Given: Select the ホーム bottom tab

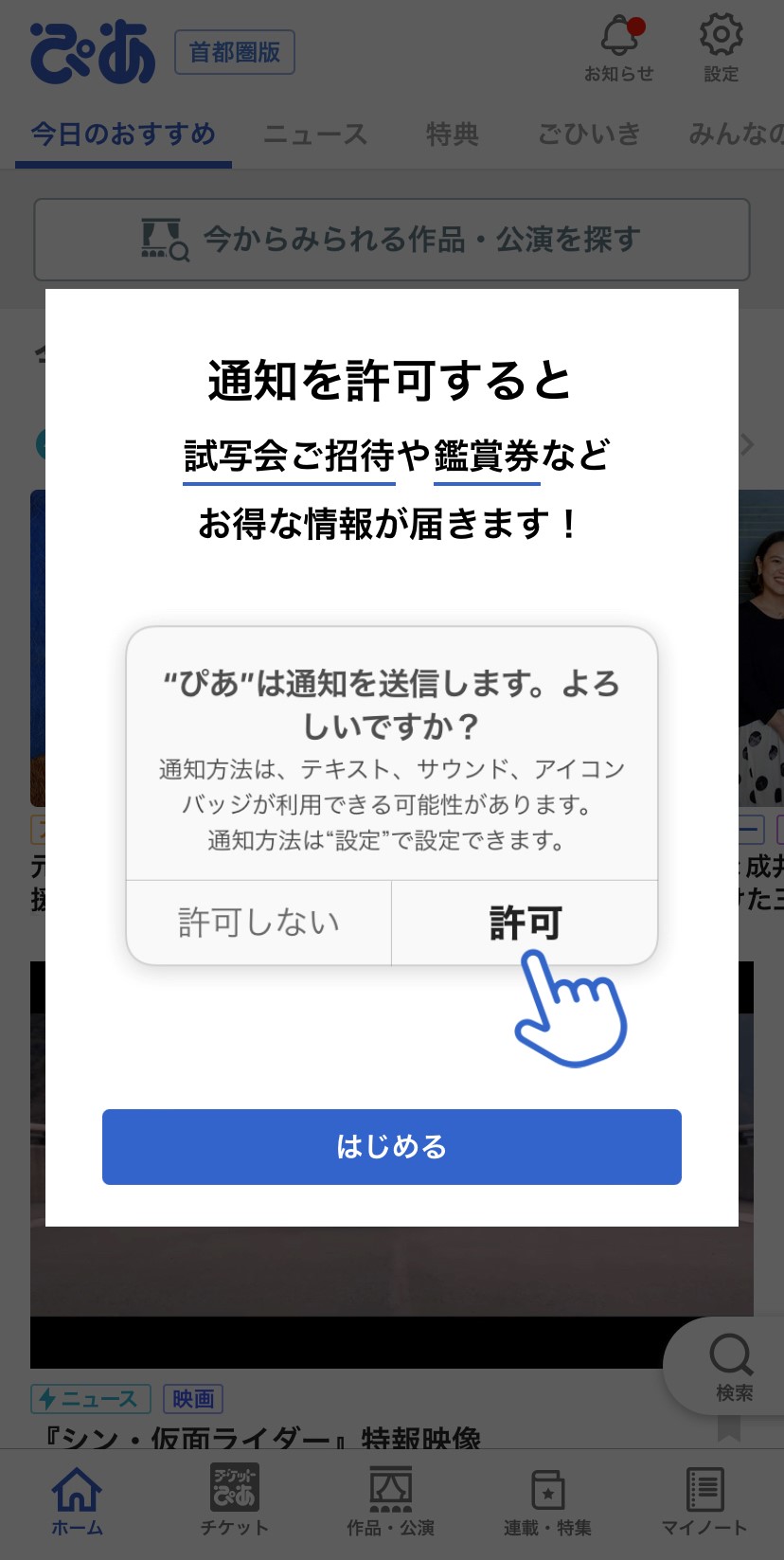Looking at the screenshot, I should [x=77, y=1499].
